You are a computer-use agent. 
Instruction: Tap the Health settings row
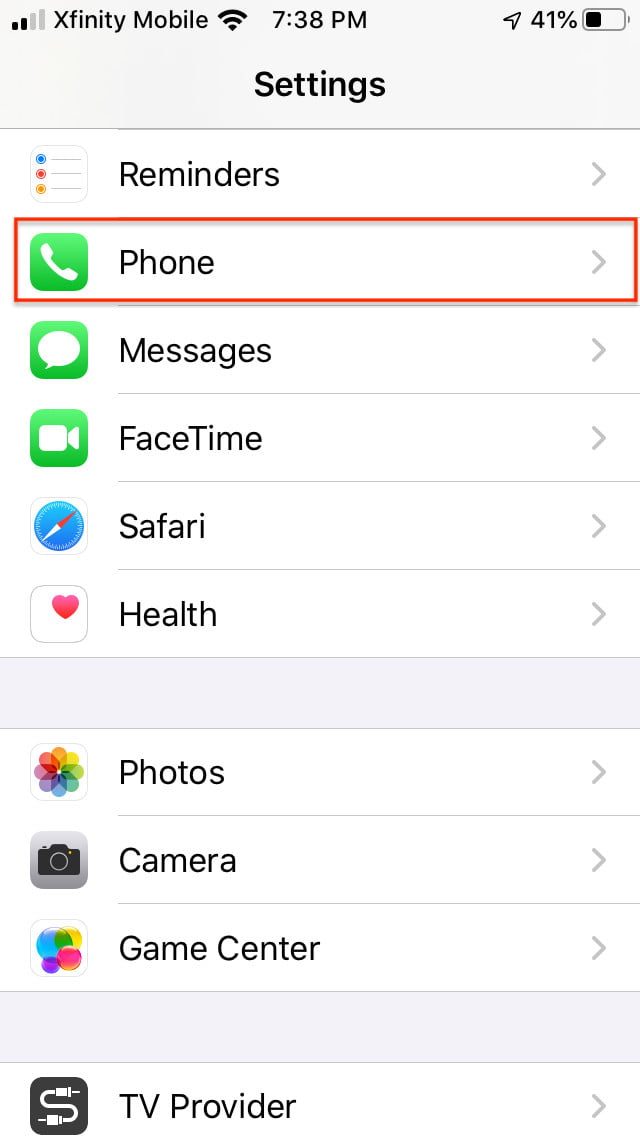(320, 614)
